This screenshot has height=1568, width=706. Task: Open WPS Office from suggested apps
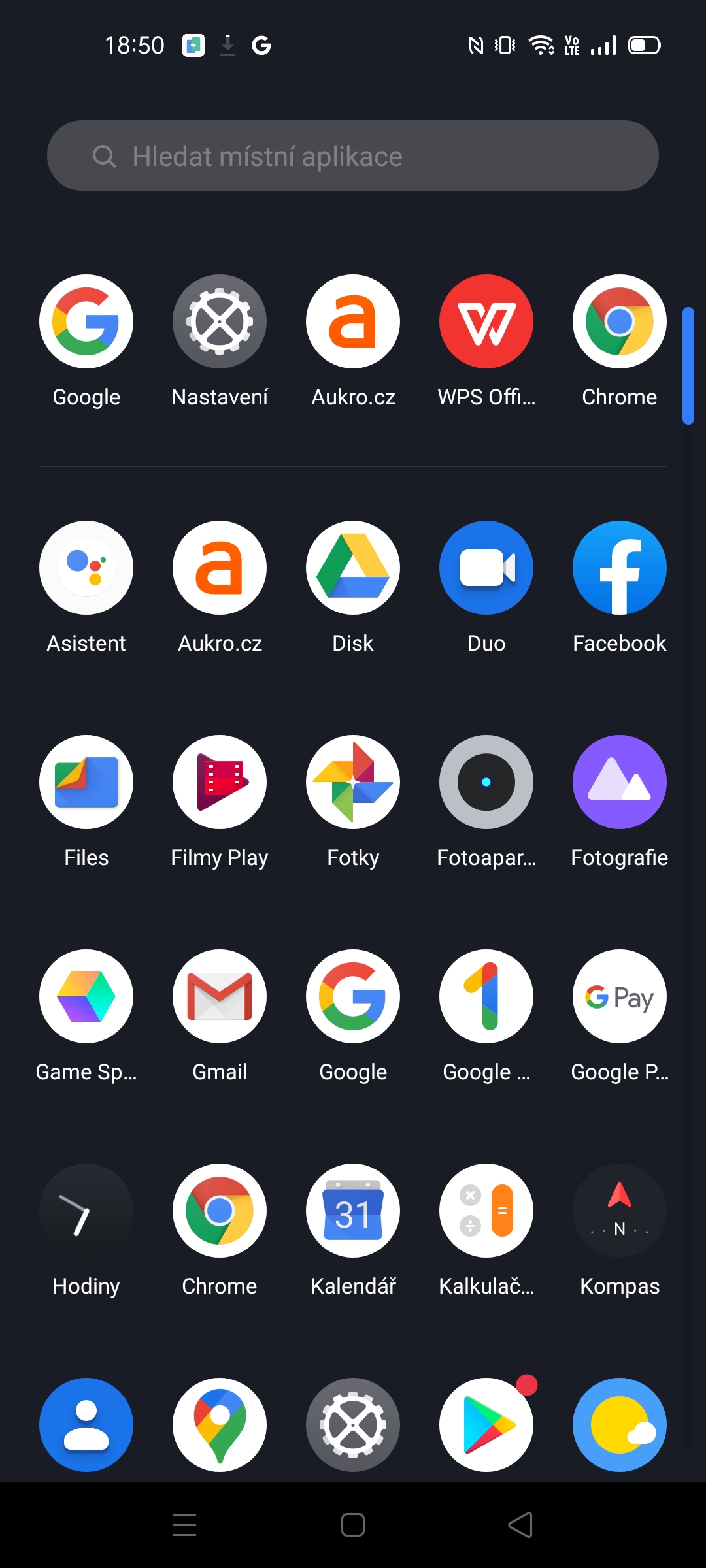(x=486, y=321)
